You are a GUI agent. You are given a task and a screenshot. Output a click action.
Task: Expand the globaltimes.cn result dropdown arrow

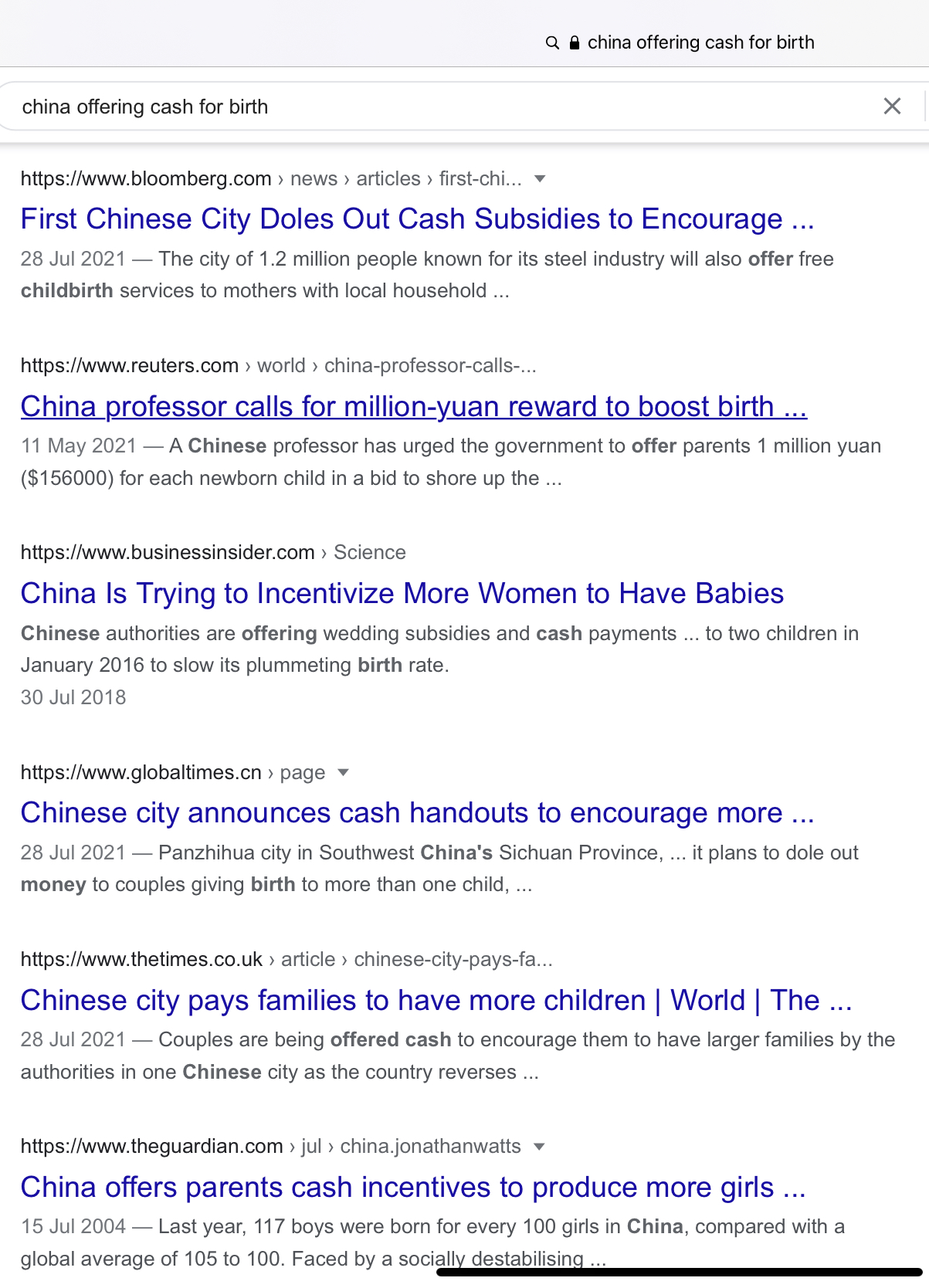344,773
